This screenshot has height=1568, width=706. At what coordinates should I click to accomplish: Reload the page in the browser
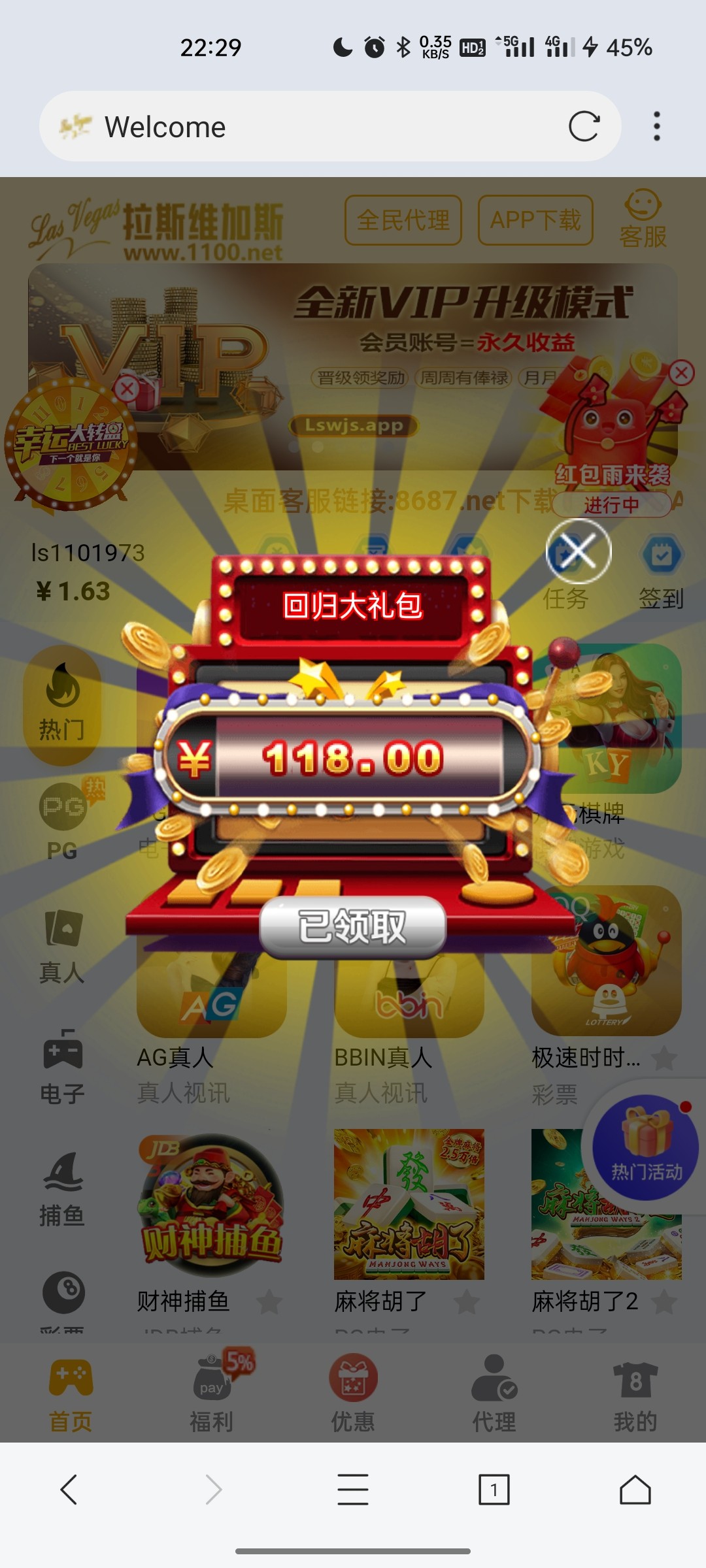584,127
